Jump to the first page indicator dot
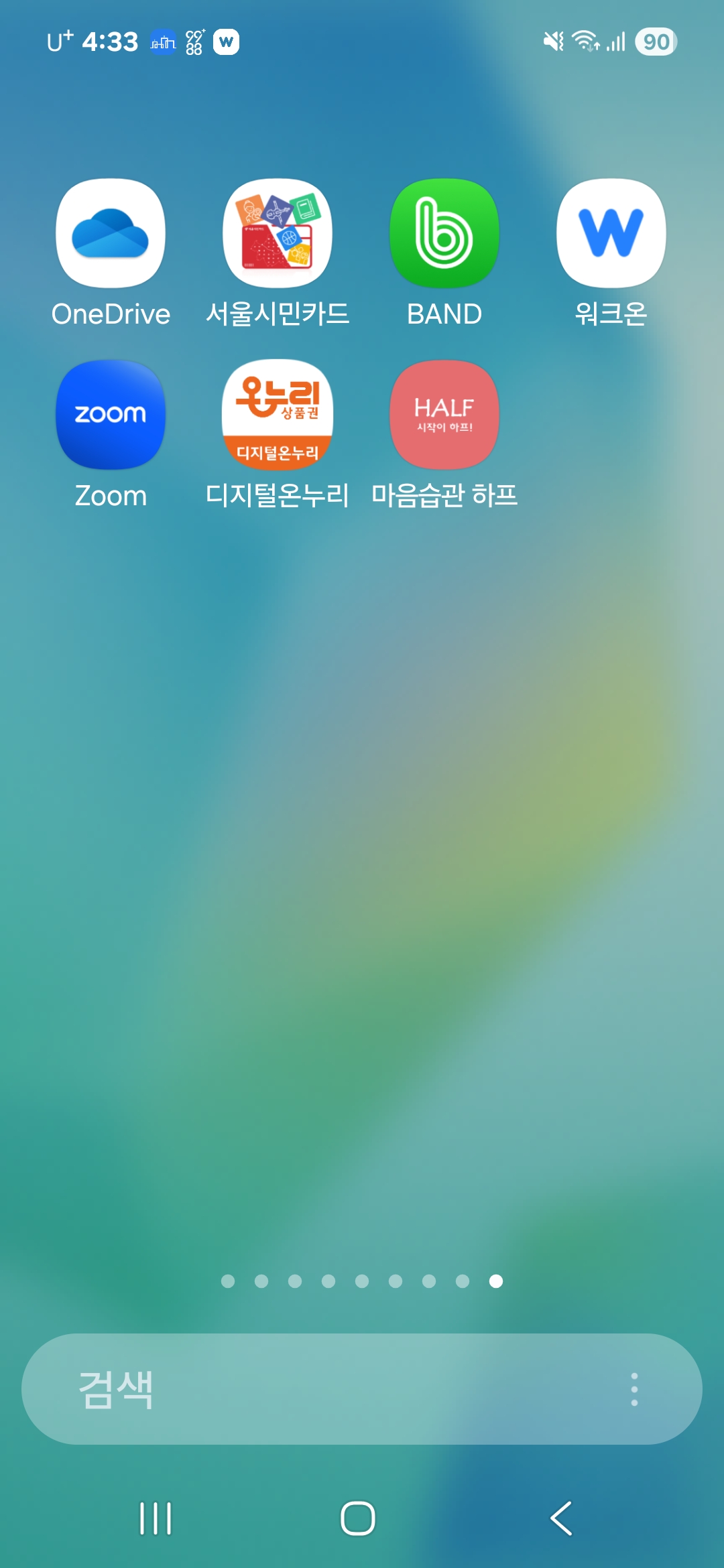 (228, 1281)
